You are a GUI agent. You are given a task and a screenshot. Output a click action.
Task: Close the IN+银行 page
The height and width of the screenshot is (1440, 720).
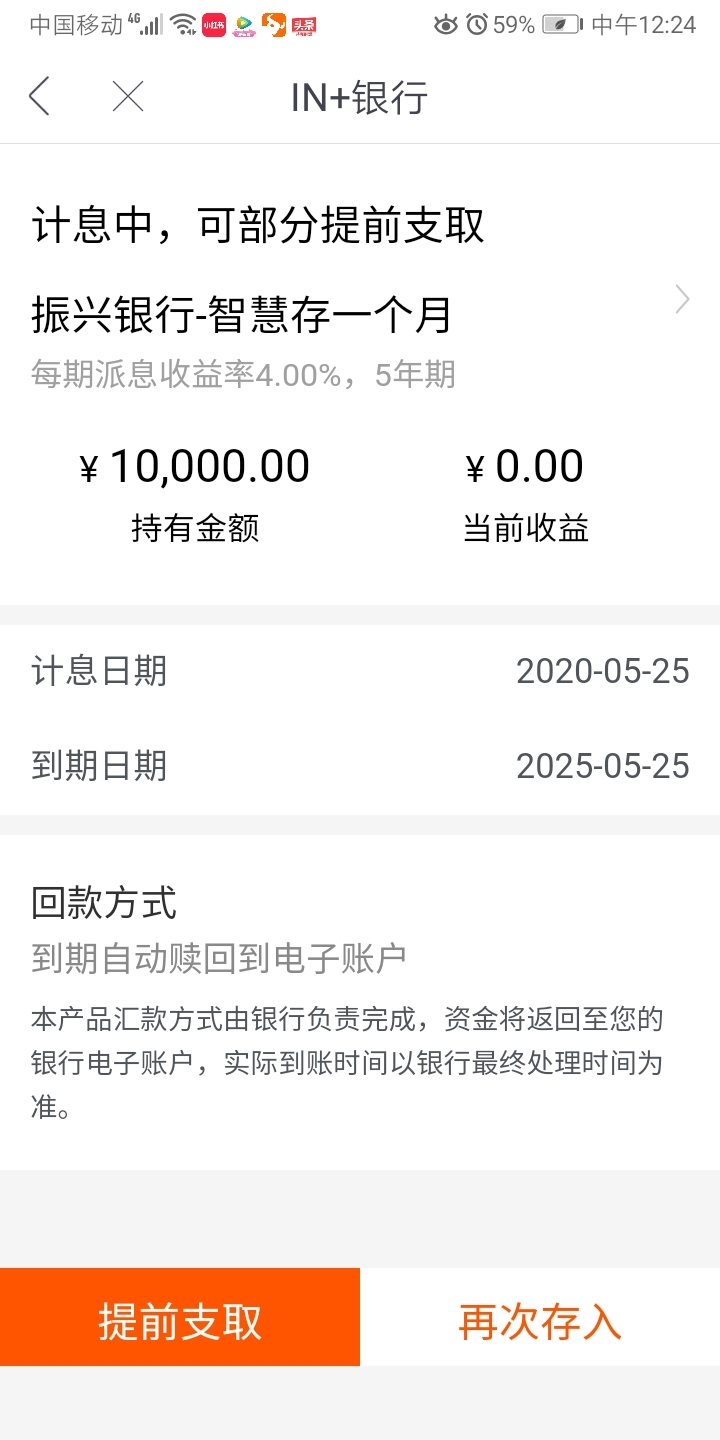[128, 97]
